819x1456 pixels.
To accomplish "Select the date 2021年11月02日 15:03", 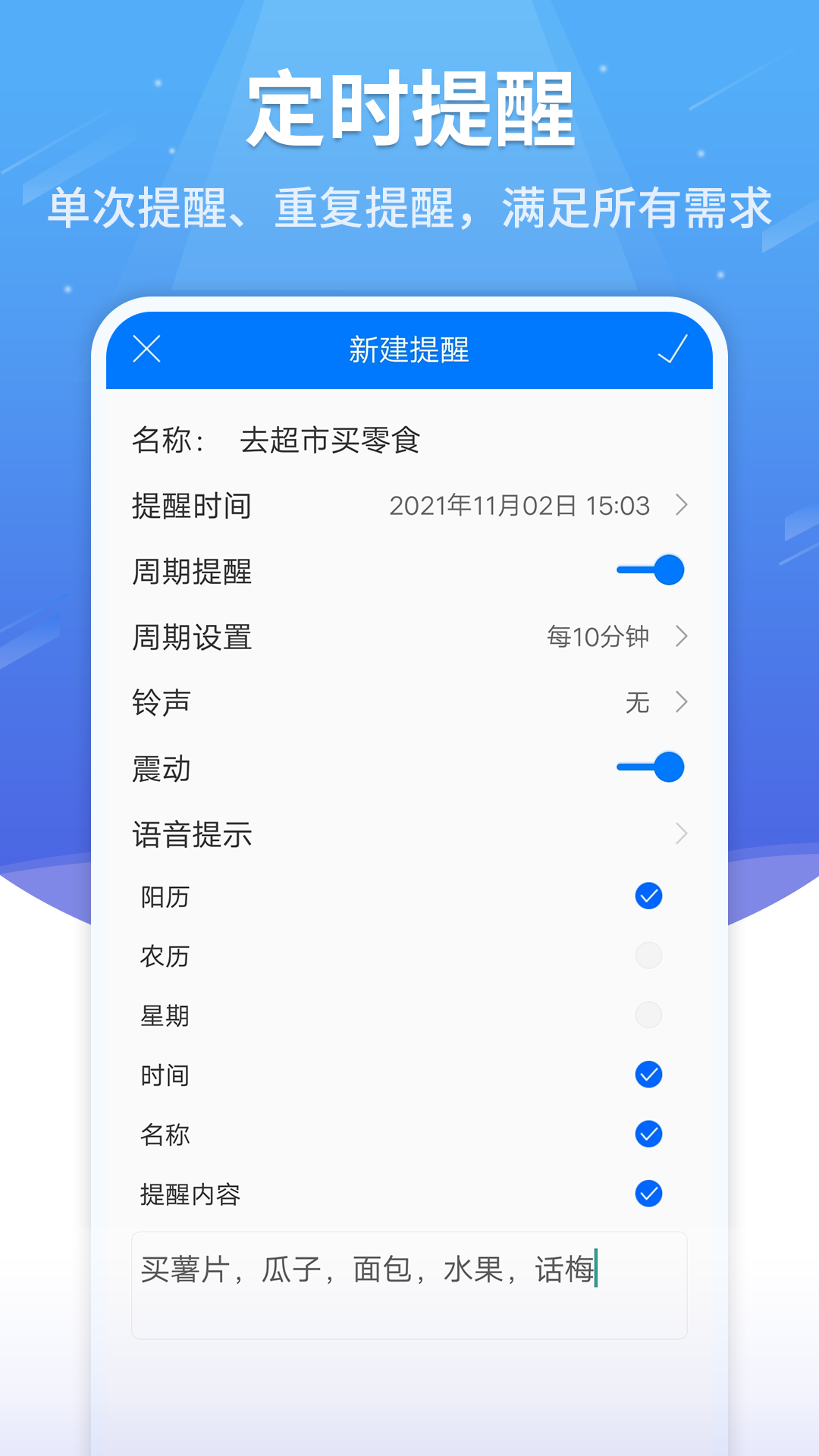I will point(519,506).
